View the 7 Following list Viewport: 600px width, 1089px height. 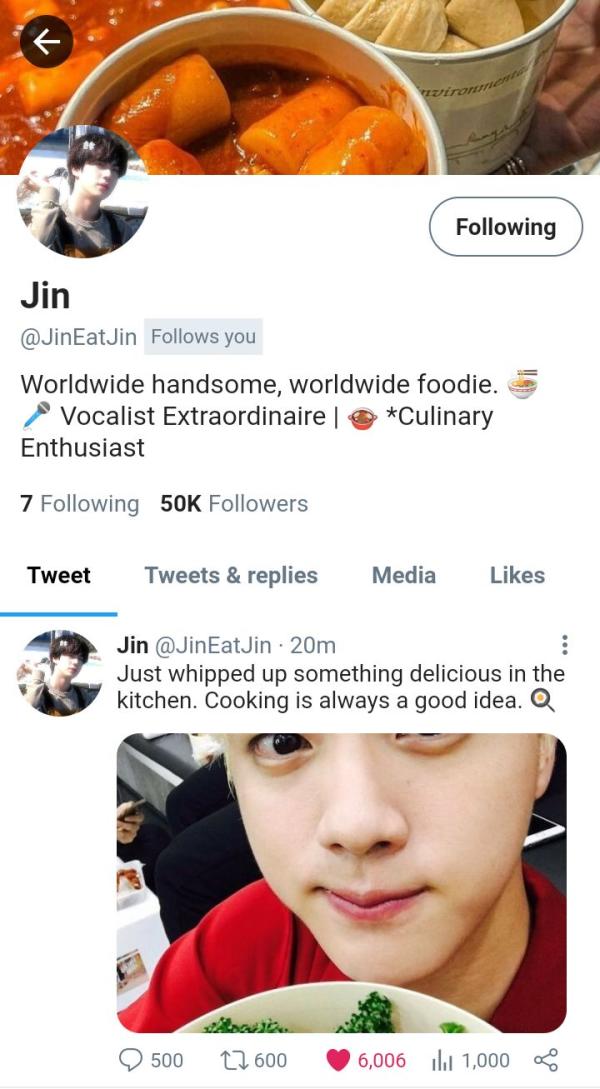(80, 504)
